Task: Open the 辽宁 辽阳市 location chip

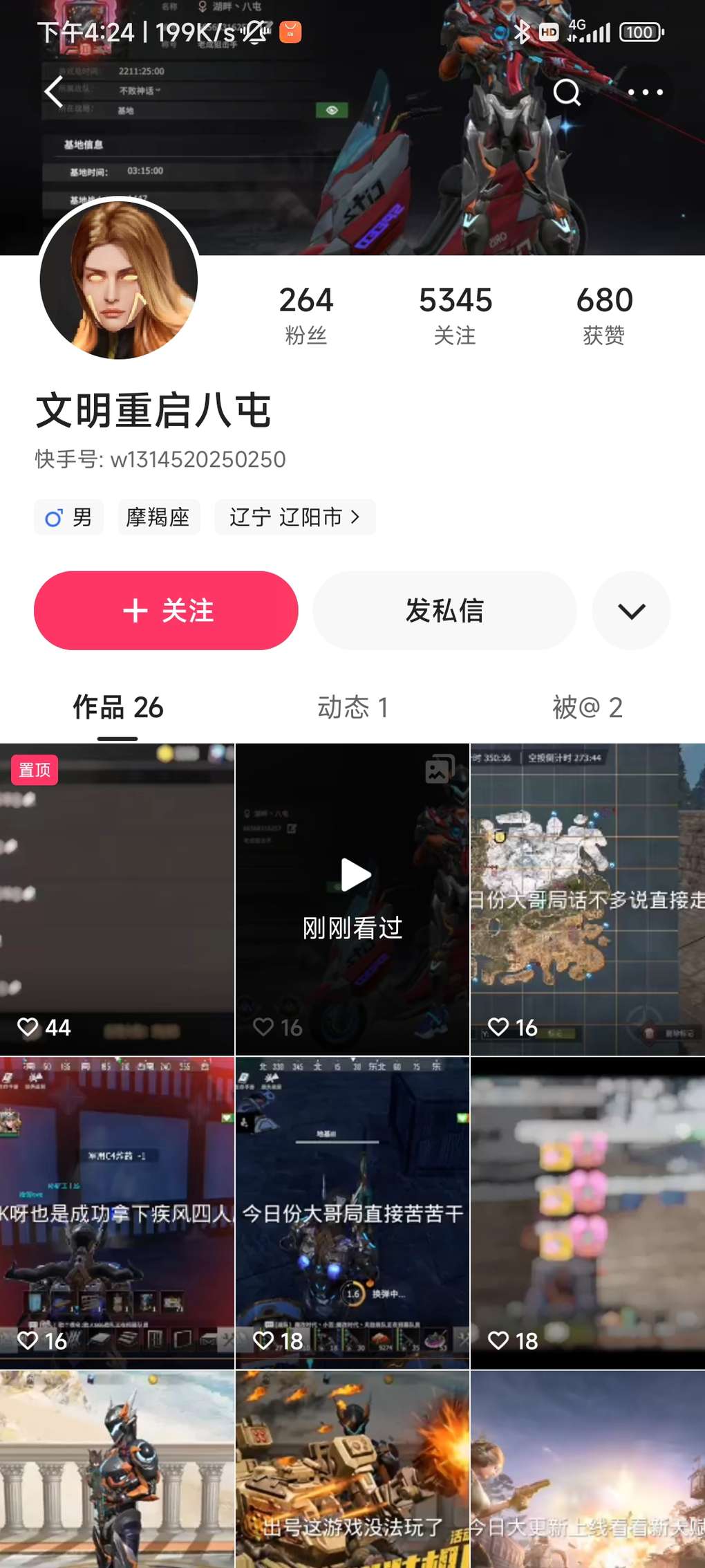Action: [294, 517]
